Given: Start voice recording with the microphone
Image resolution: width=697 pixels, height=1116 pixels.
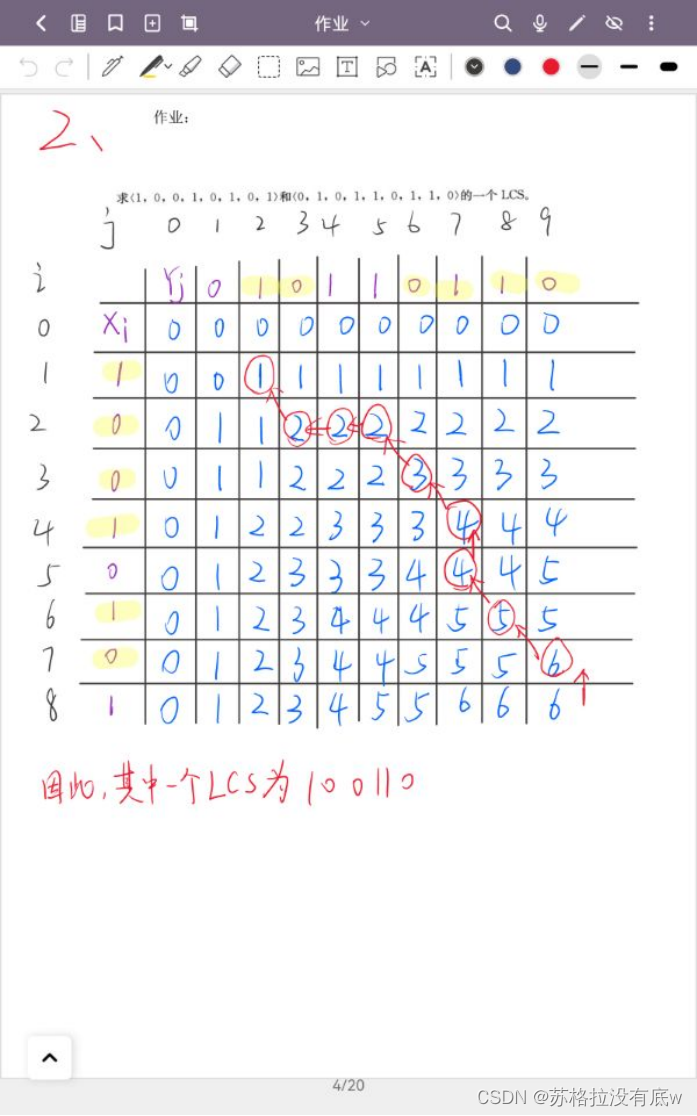Looking at the screenshot, I should [x=540, y=23].
